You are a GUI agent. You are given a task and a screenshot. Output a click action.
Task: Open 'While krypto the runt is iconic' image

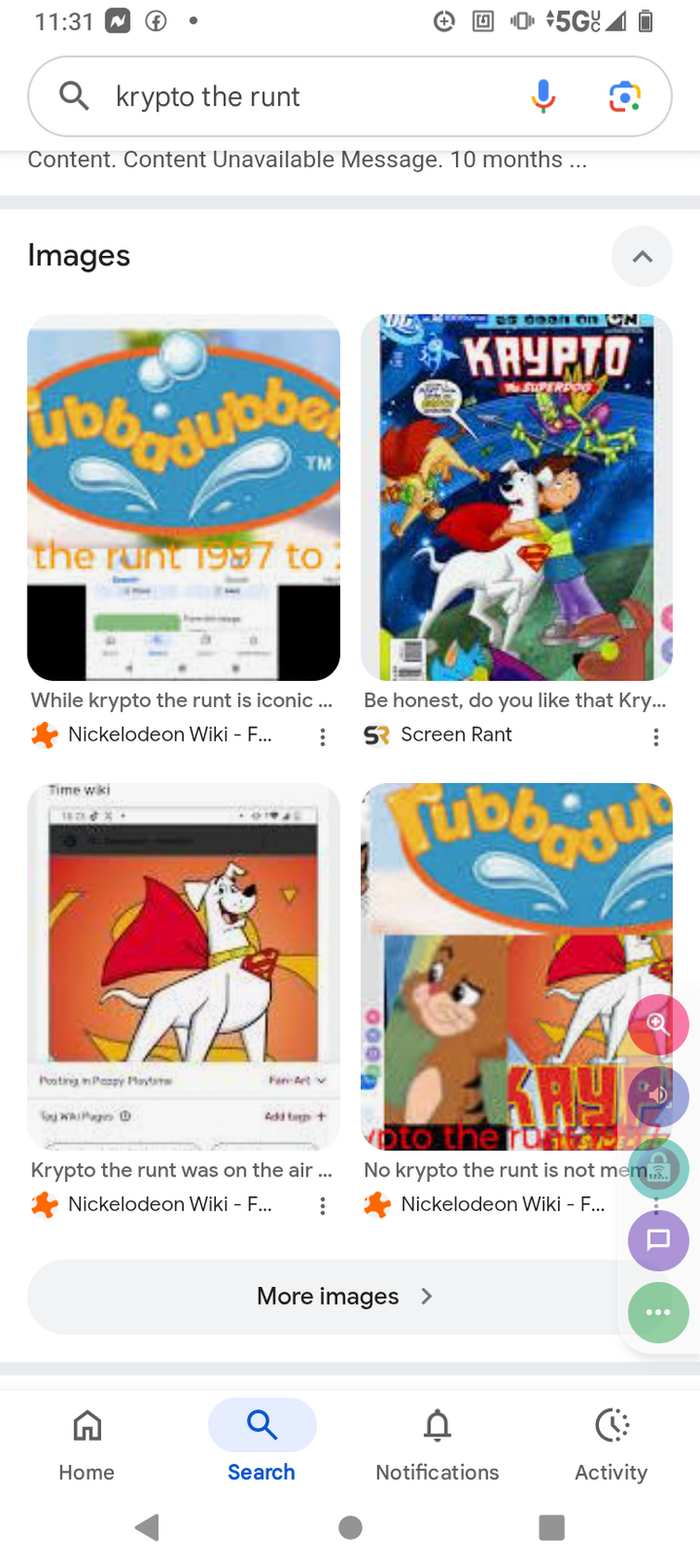[184, 497]
